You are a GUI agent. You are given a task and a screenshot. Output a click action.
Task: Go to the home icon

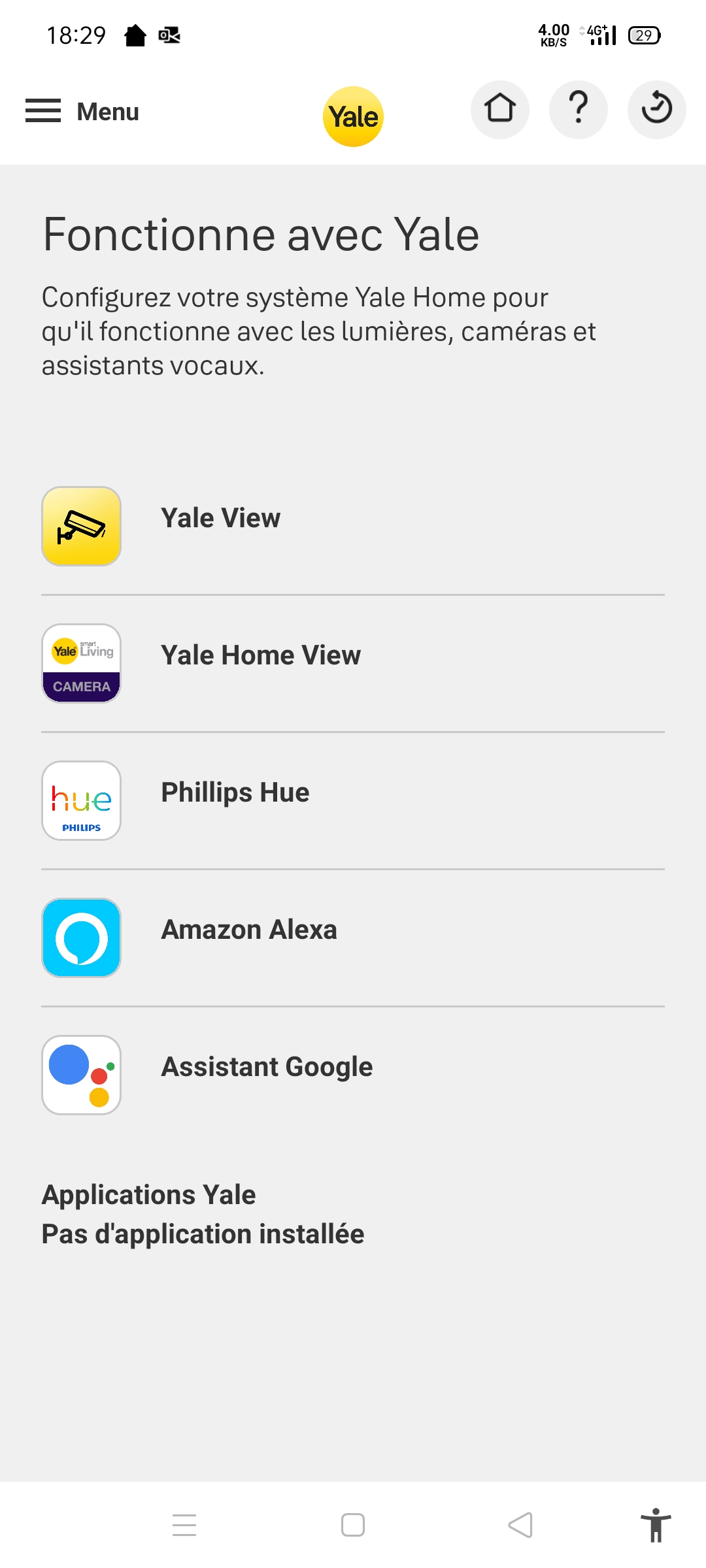point(500,110)
